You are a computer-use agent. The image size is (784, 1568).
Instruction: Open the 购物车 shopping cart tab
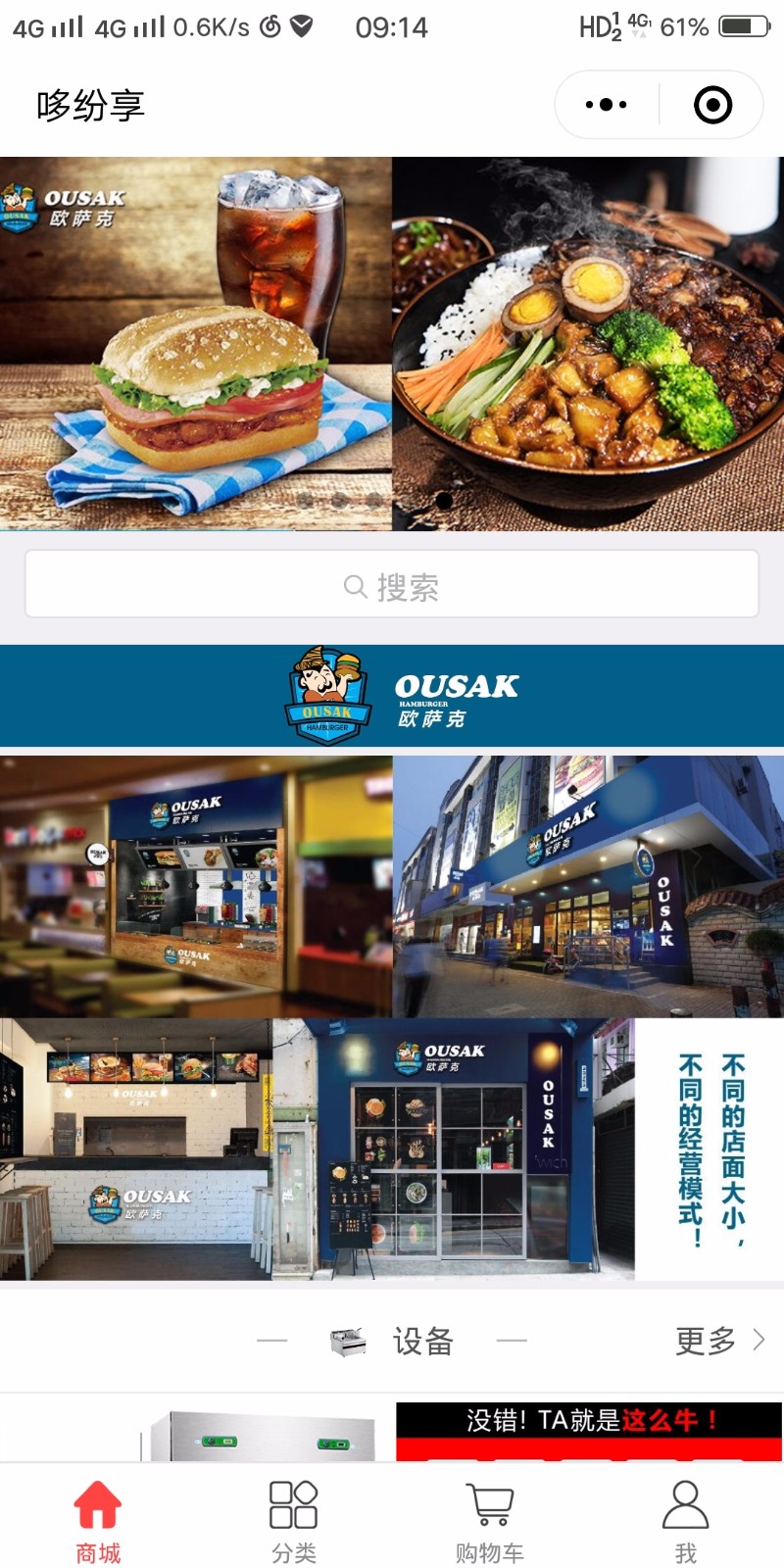click(x=490, y=1519)
